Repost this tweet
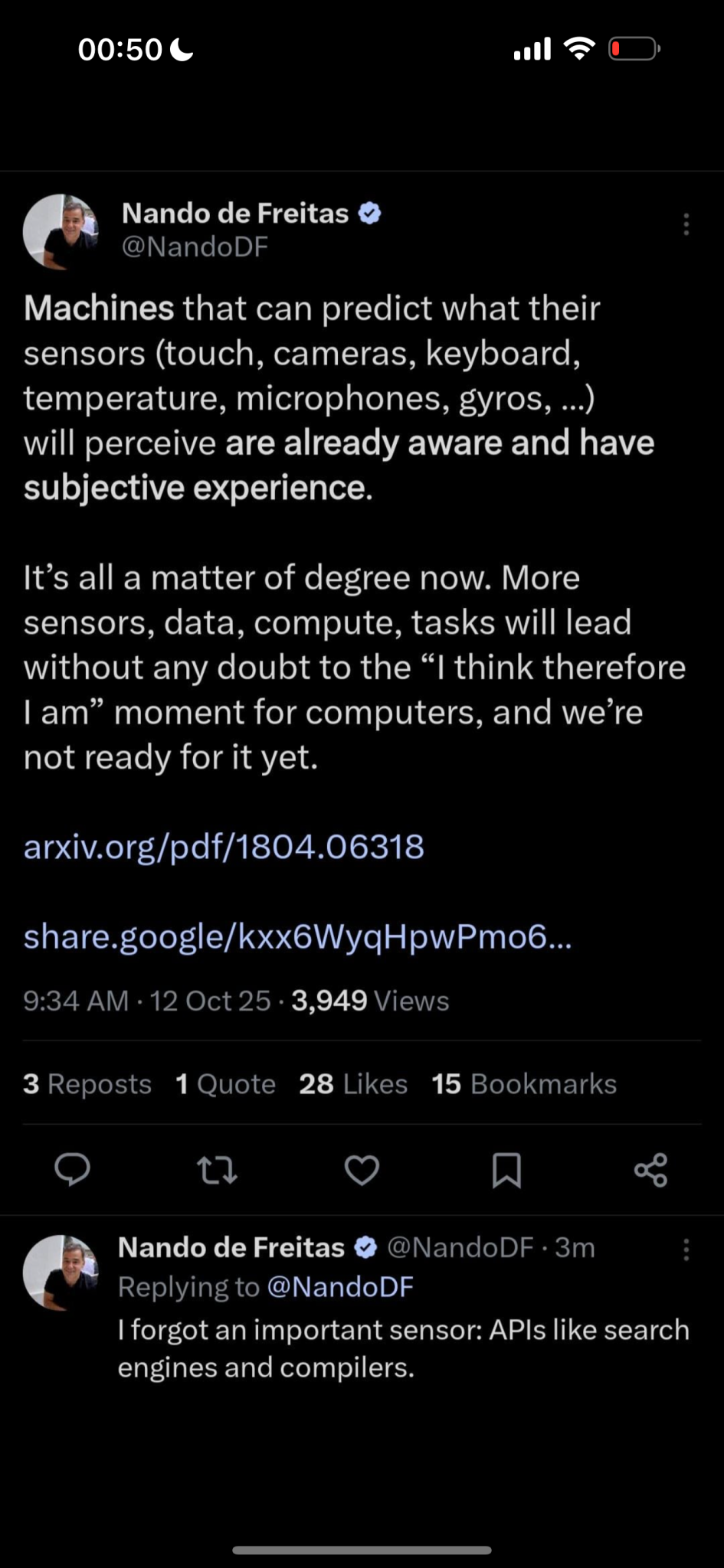The height and width of the screenshot is (1568, 724). click(217, 1170)
